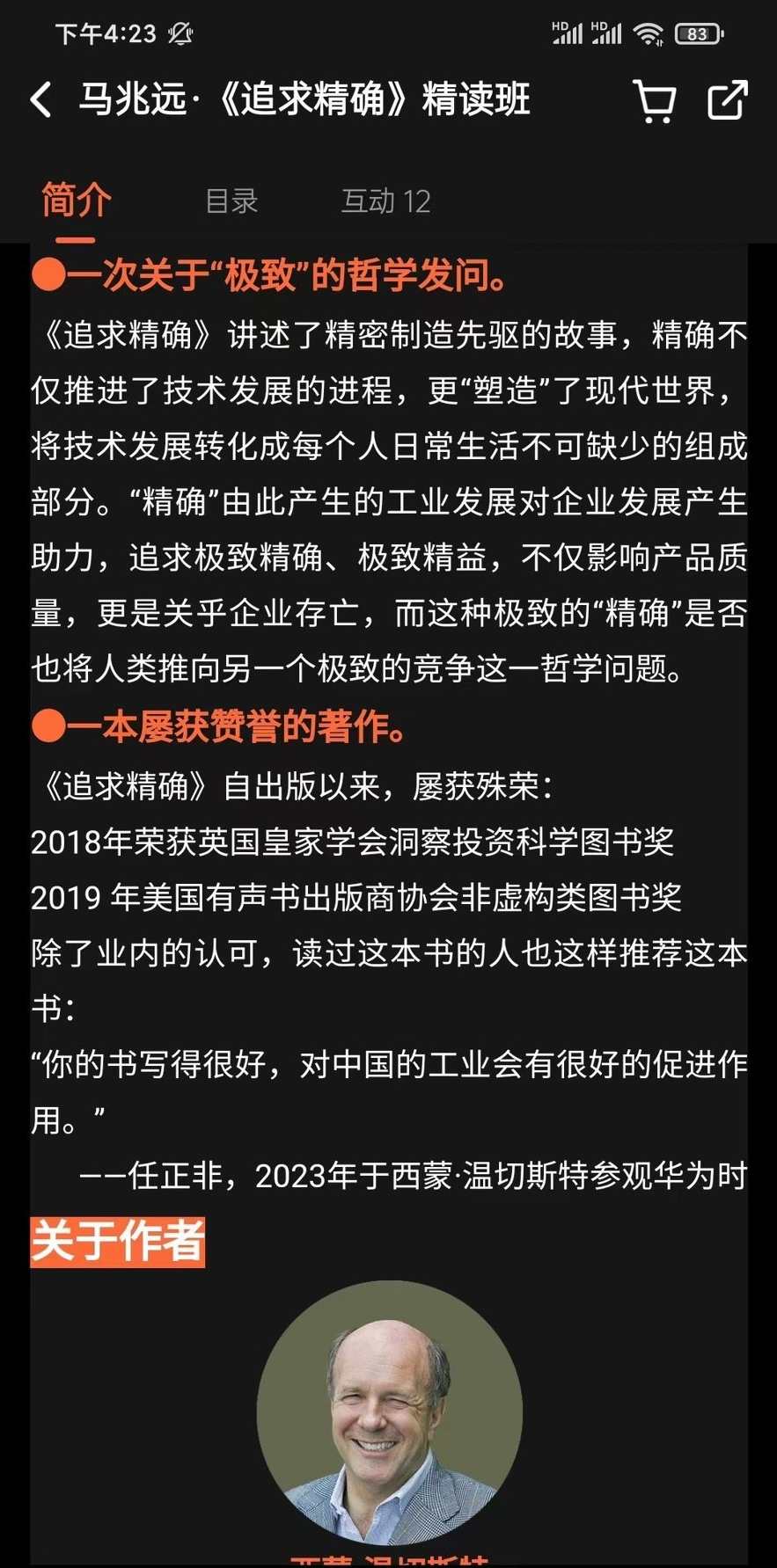The image size is (777, 1568).
Task: Open the 互动 12 tab
Action: pyautogui.click(x=387, y=201)
